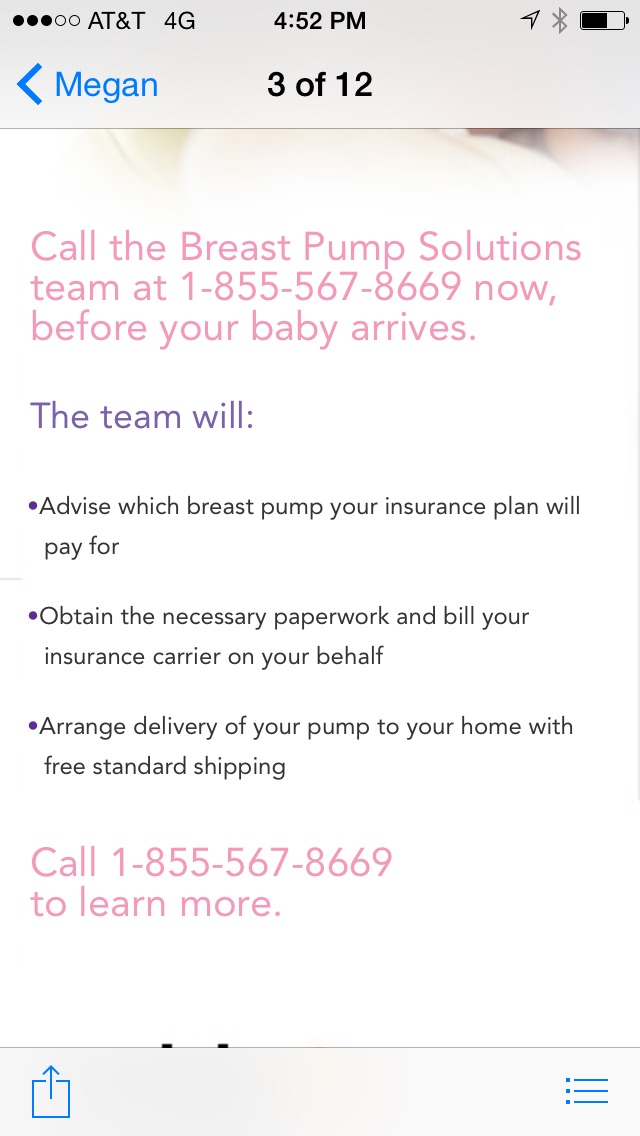The image size is (640, 1136).
Task: Go back to Megan conversation
Action: pyautogui.click(x=88, y=85)
